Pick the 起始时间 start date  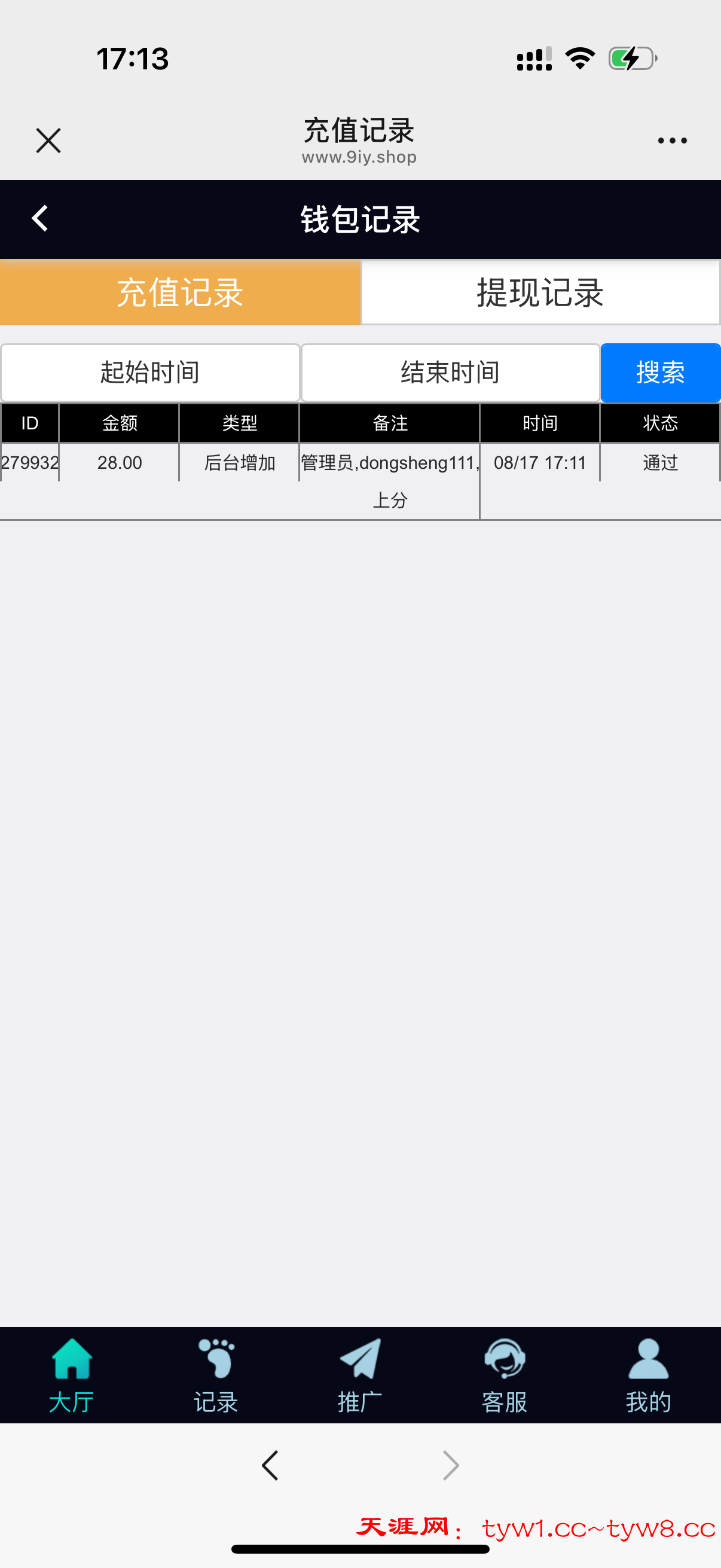pyautogui.click(x=150, y=373)
